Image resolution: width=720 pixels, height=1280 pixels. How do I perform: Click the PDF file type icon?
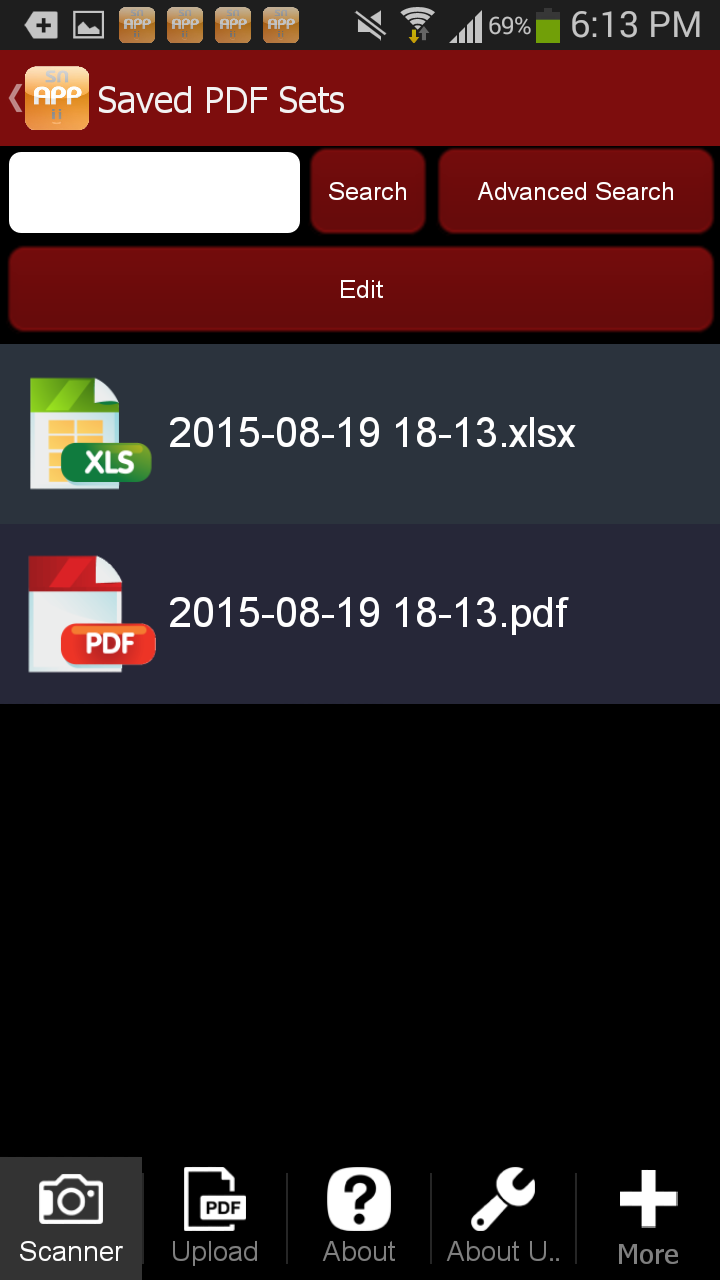(90, 612)
